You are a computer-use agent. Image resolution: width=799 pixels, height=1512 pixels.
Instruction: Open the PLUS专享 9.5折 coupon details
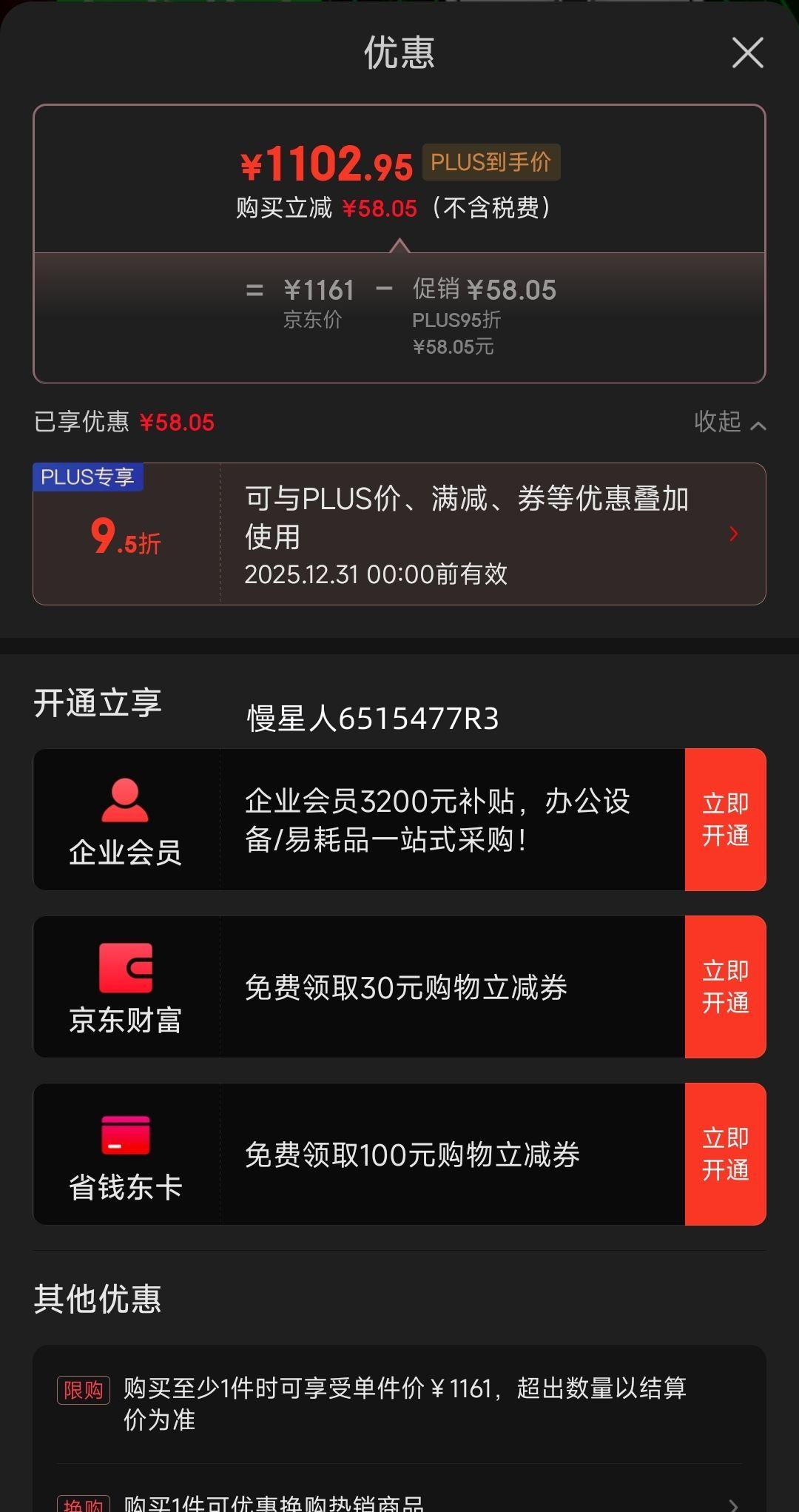tap(399, 534)
